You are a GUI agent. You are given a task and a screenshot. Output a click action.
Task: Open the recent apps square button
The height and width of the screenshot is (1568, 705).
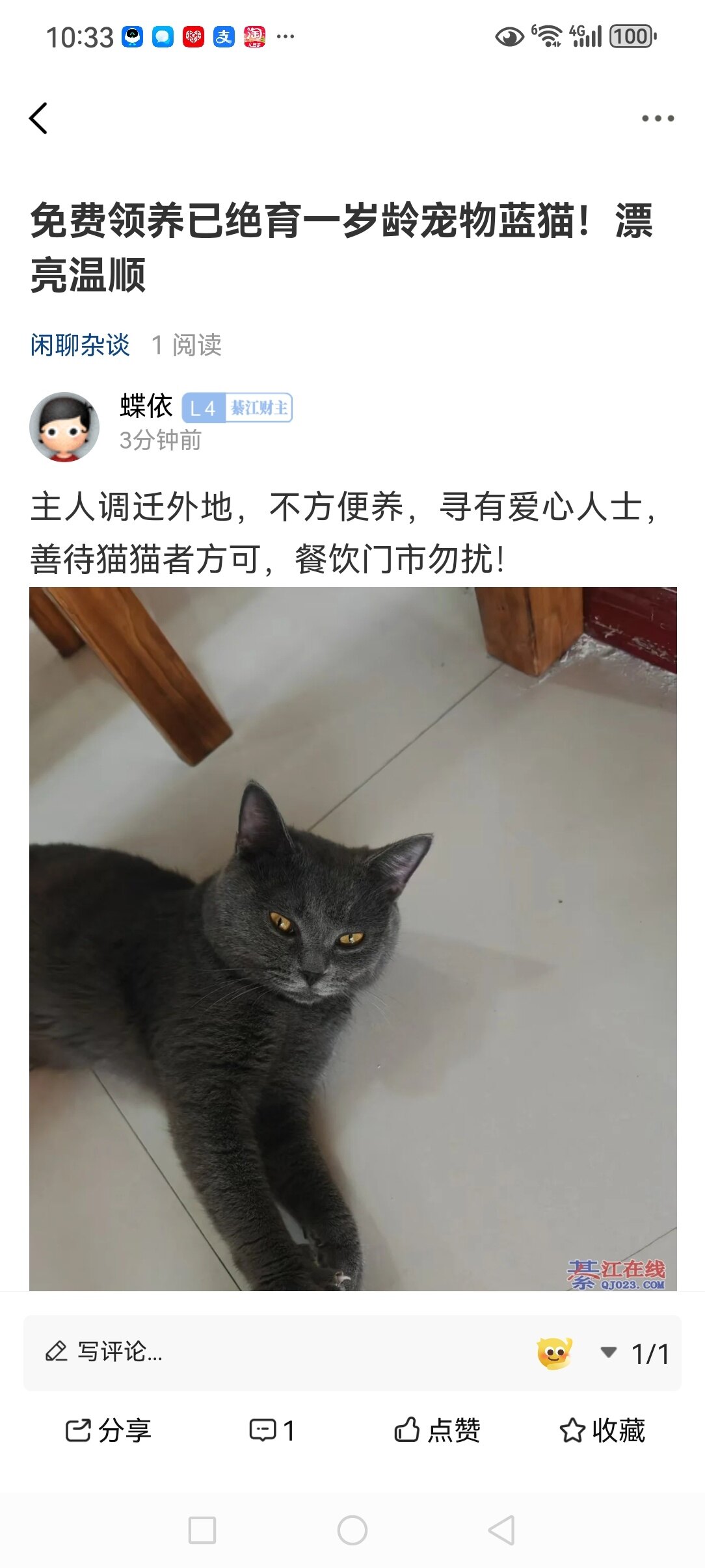tap(202, 1530)
